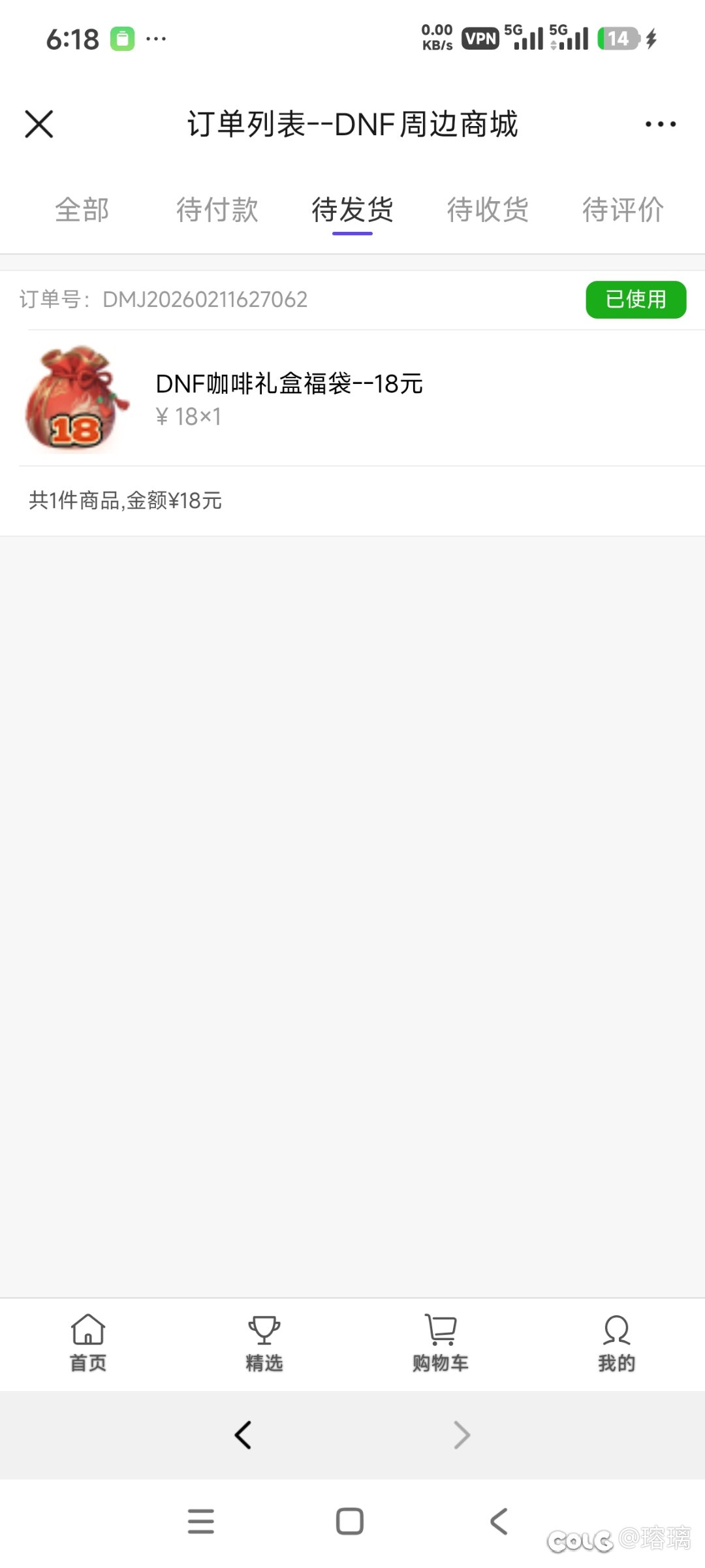Show the 待付款 orders tab

(x=217, y=210)
